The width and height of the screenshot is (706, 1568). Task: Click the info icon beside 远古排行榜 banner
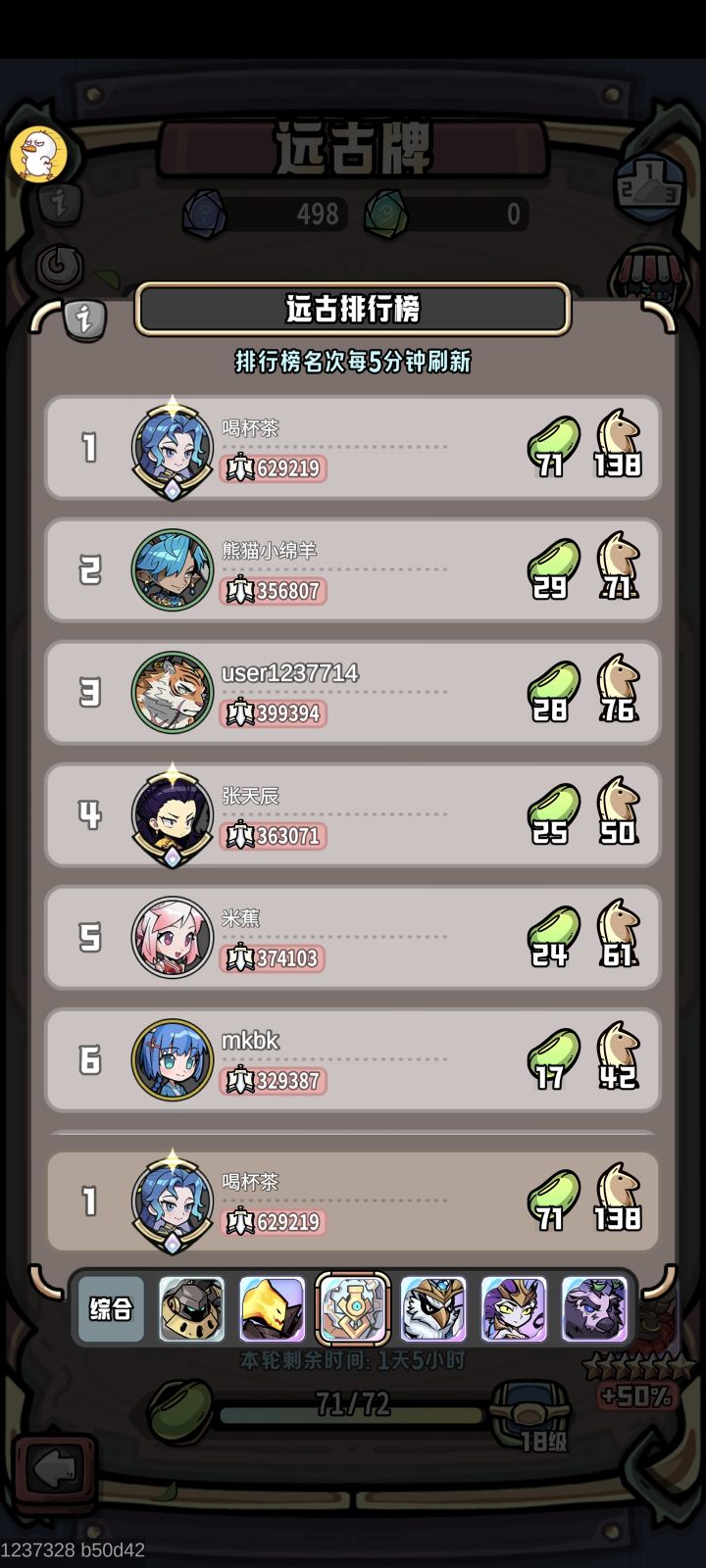click(84, 317)
